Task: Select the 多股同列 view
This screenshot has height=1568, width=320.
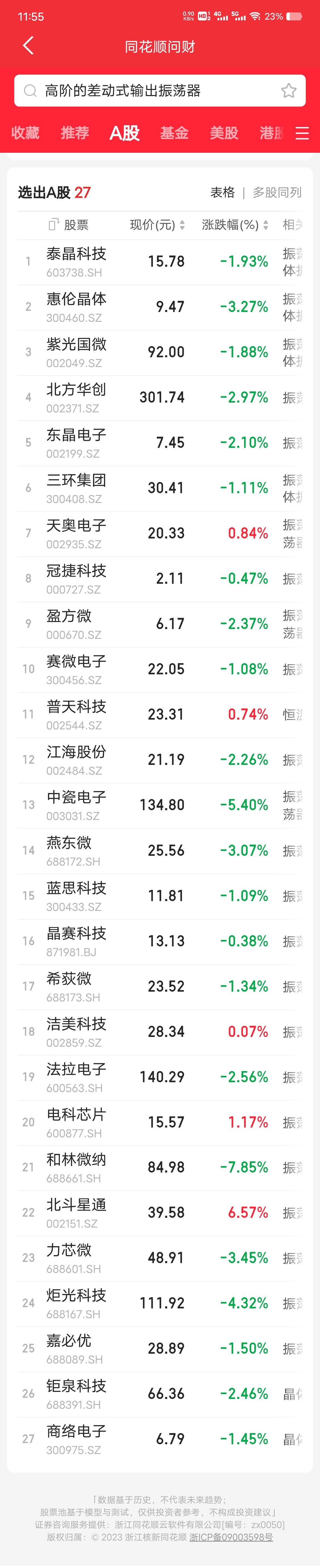Action: pyautogui.click(x=277, y=192)
